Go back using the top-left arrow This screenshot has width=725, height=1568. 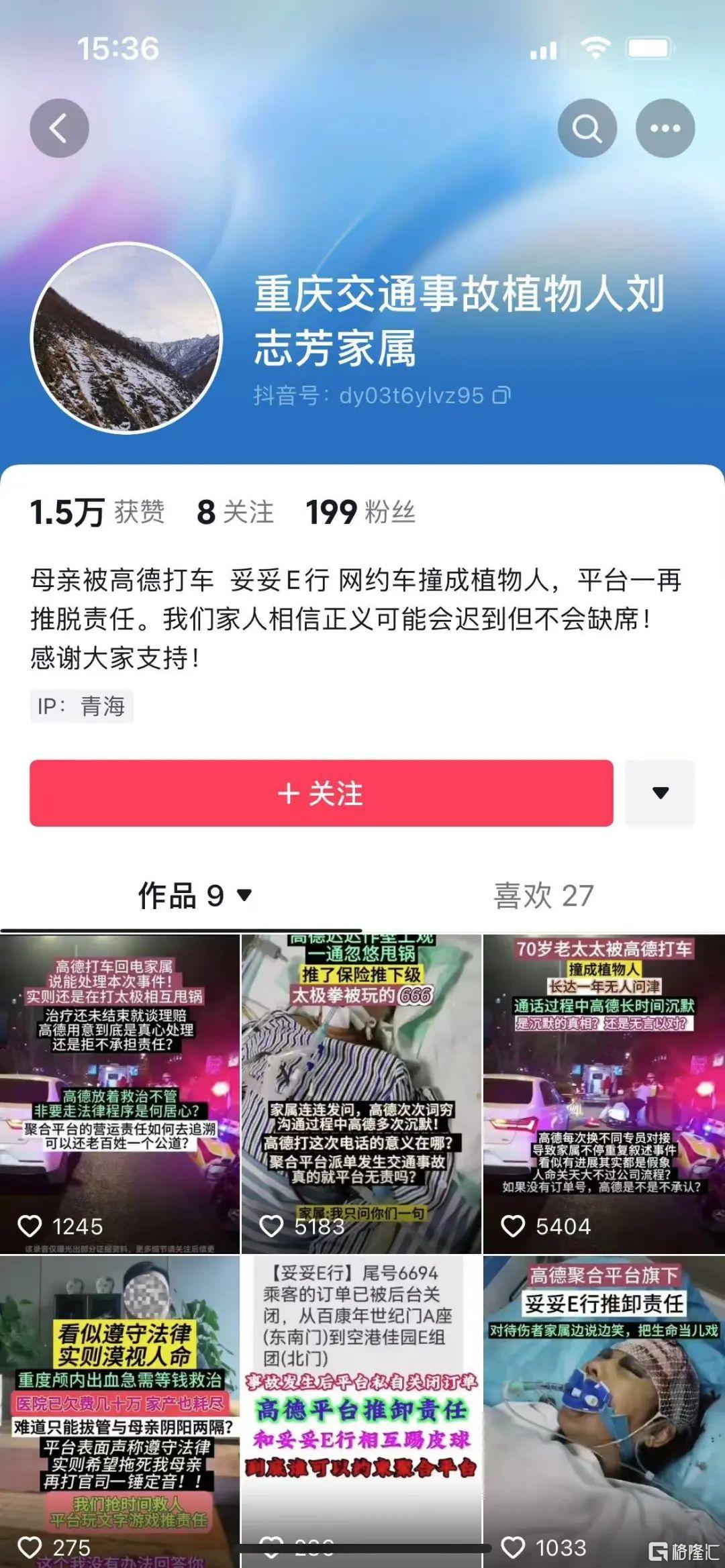59,128
